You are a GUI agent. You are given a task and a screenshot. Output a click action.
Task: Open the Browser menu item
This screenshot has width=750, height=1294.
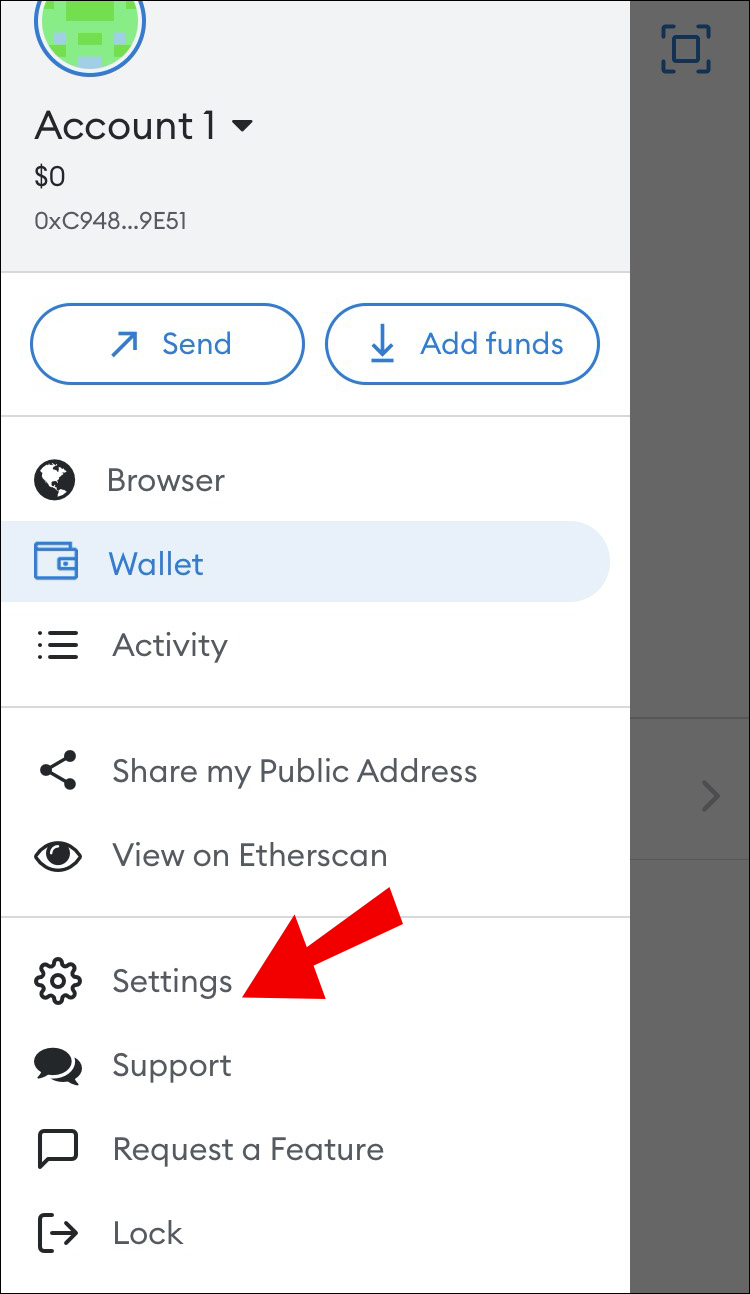pyautogui.click(x=166, y=481)
